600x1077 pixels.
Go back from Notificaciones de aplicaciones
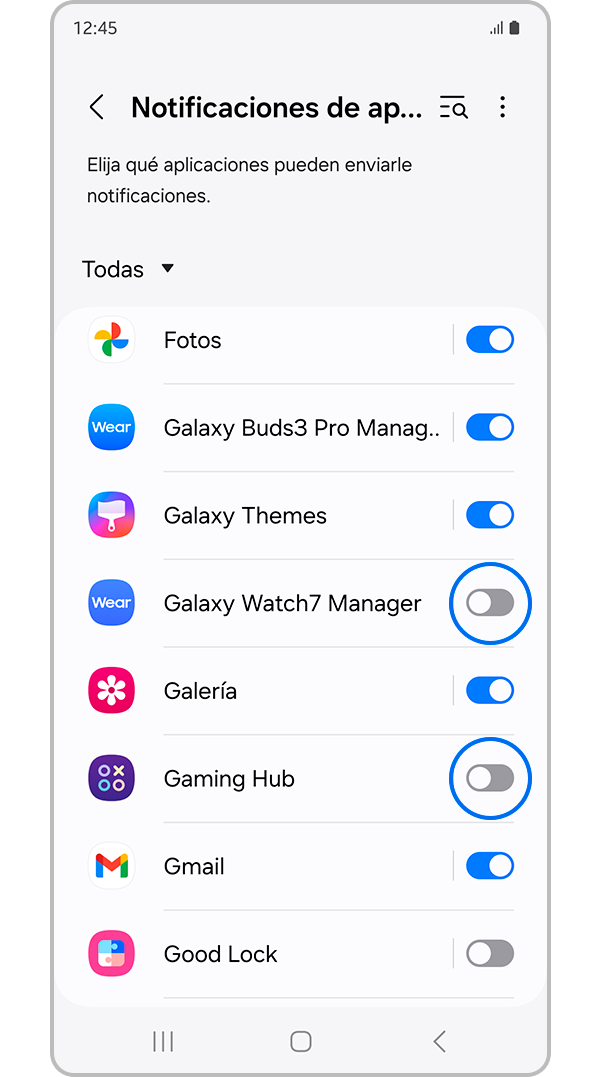click(x=97, y=108)
